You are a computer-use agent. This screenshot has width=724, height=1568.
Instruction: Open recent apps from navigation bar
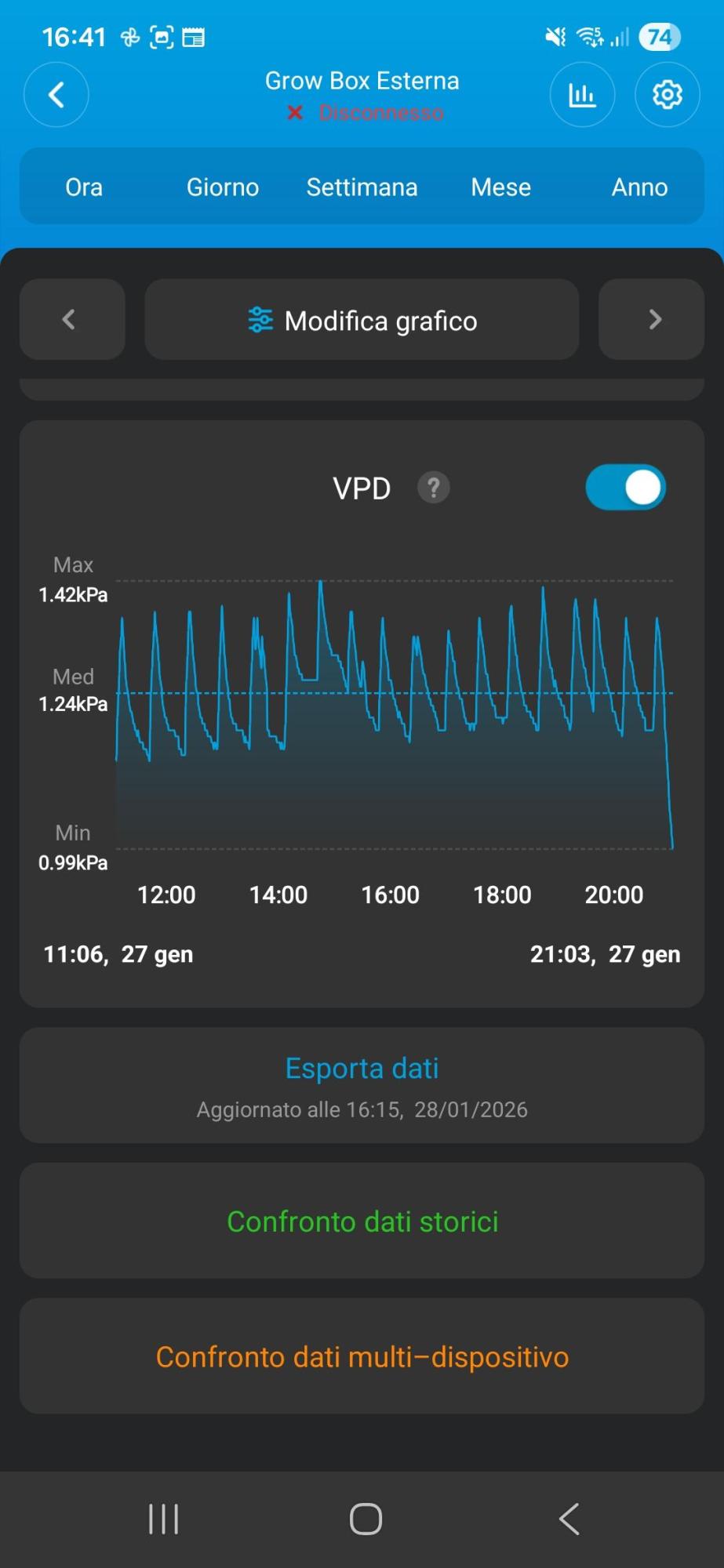click(x=163, y=1519)
